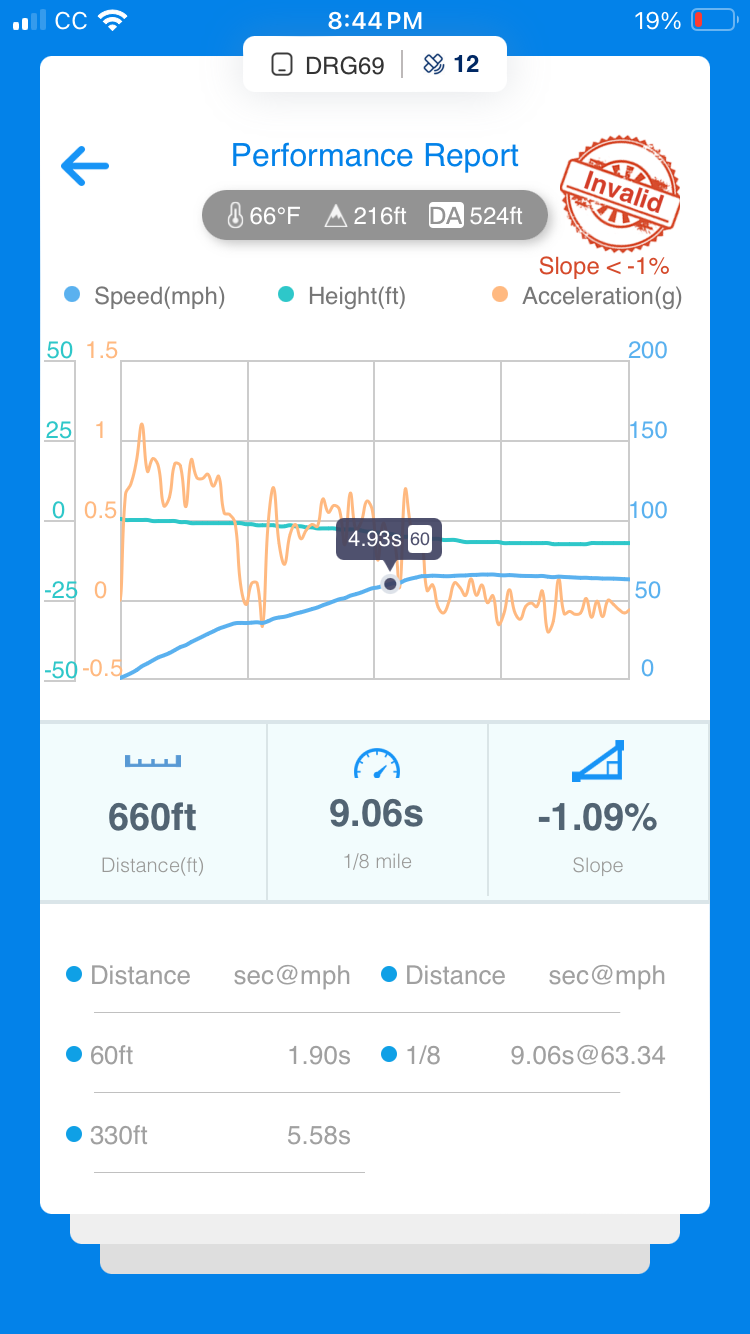Toggle the Height(ft) legend series
This screenshot has width=750, height=1334.
341,296
